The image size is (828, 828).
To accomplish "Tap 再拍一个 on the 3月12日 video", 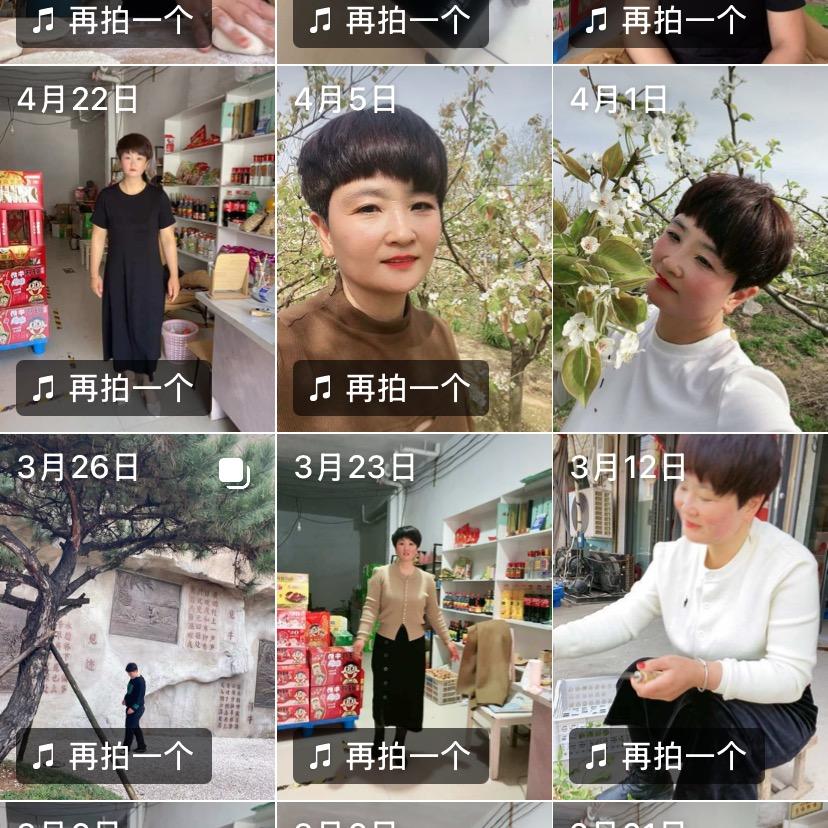I will point(667,756).
